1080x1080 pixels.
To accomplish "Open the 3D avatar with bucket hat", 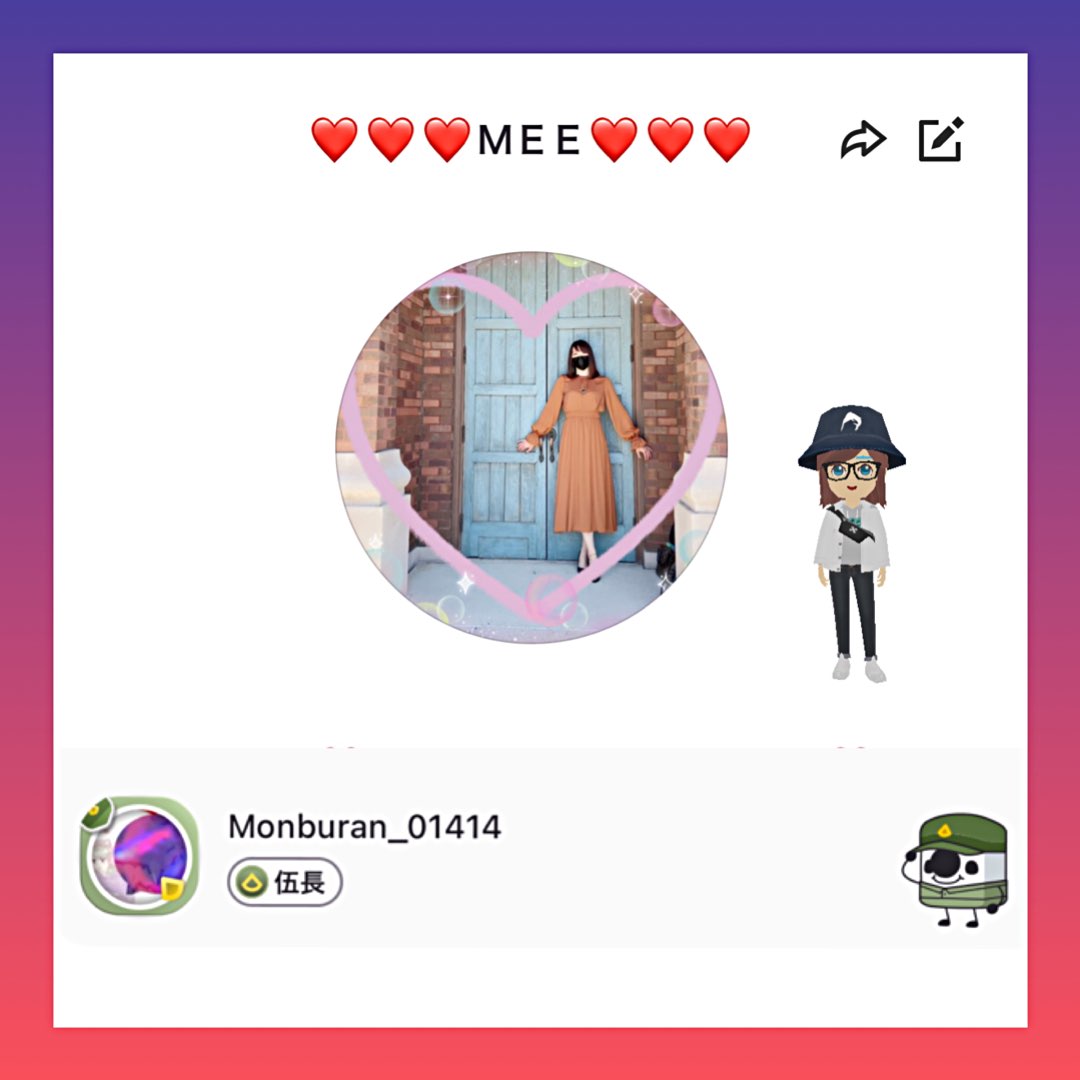I will coord(852,544).
